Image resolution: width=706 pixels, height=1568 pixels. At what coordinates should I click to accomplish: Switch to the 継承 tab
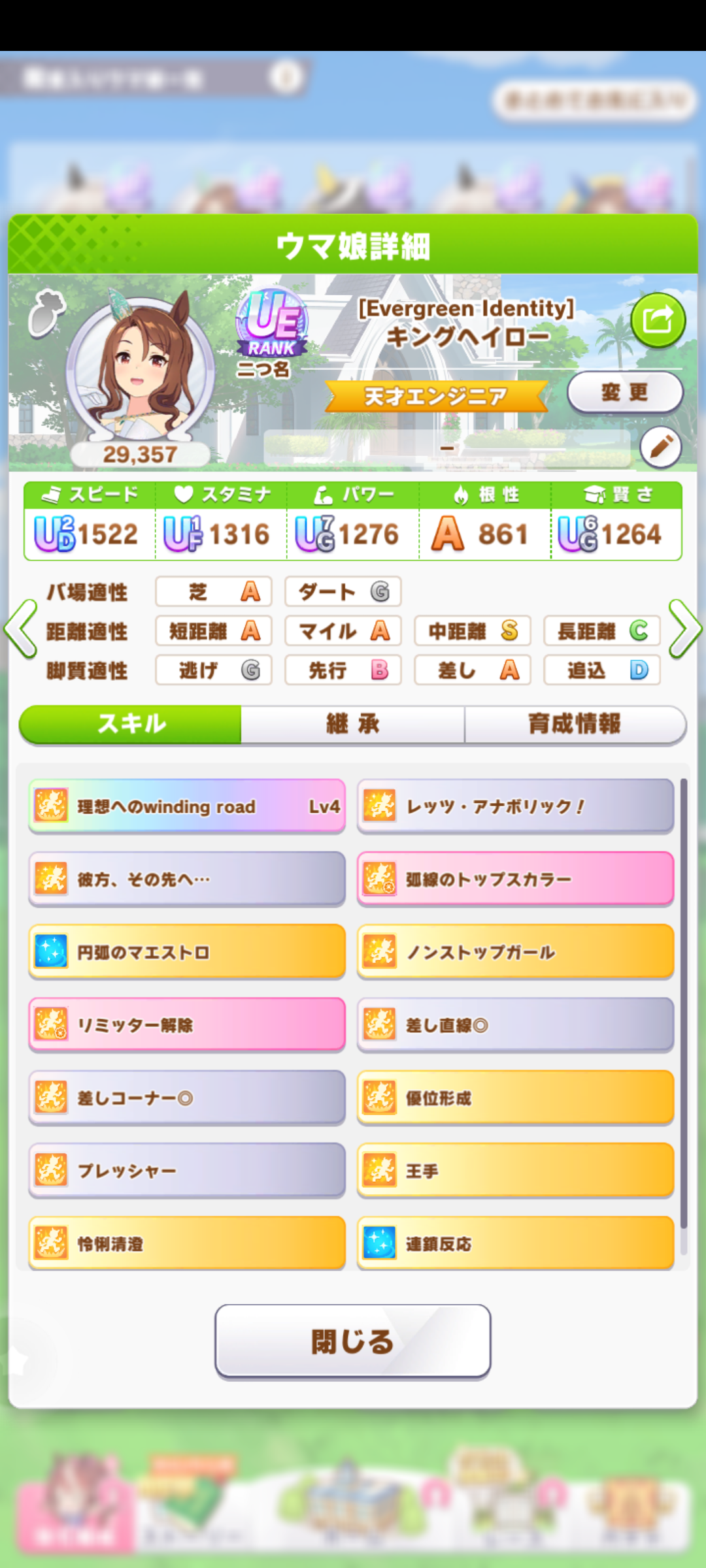(353, 724)
